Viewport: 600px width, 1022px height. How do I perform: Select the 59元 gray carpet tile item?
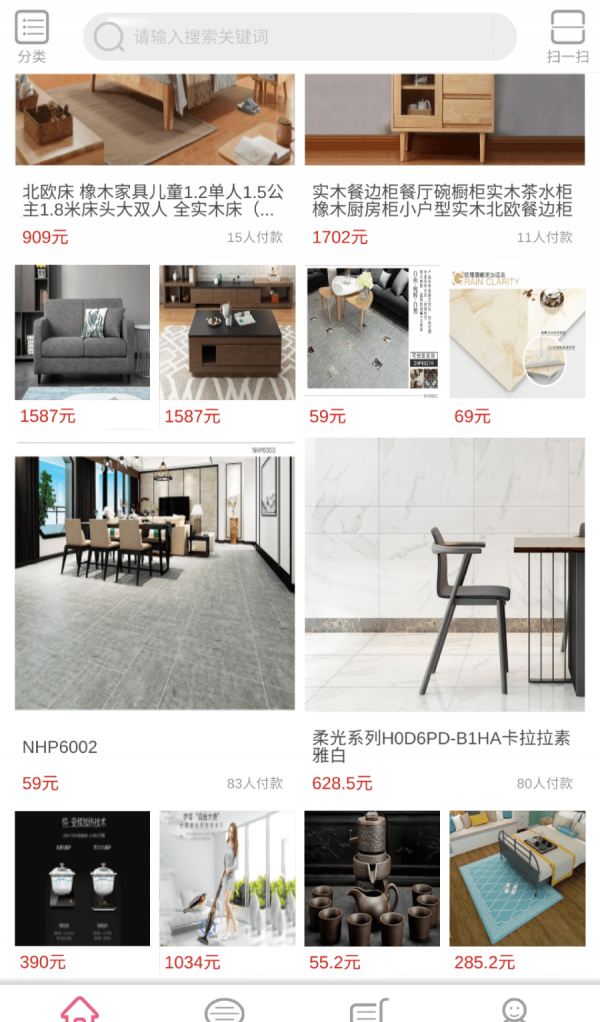[x=372, y=332]
